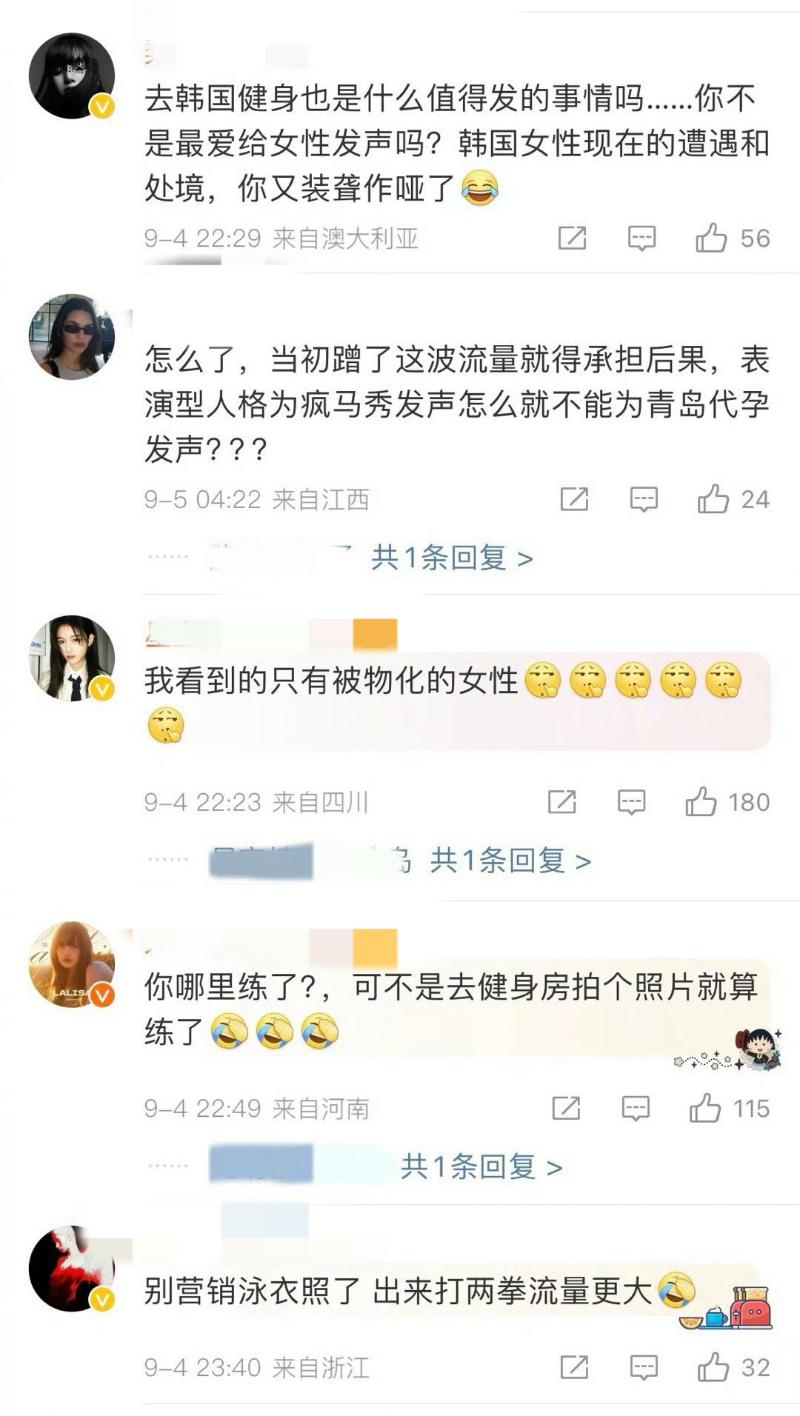The image size is (800, 1416).
Task: Reply to the comment from 河南
Action: click(635, 1108)
